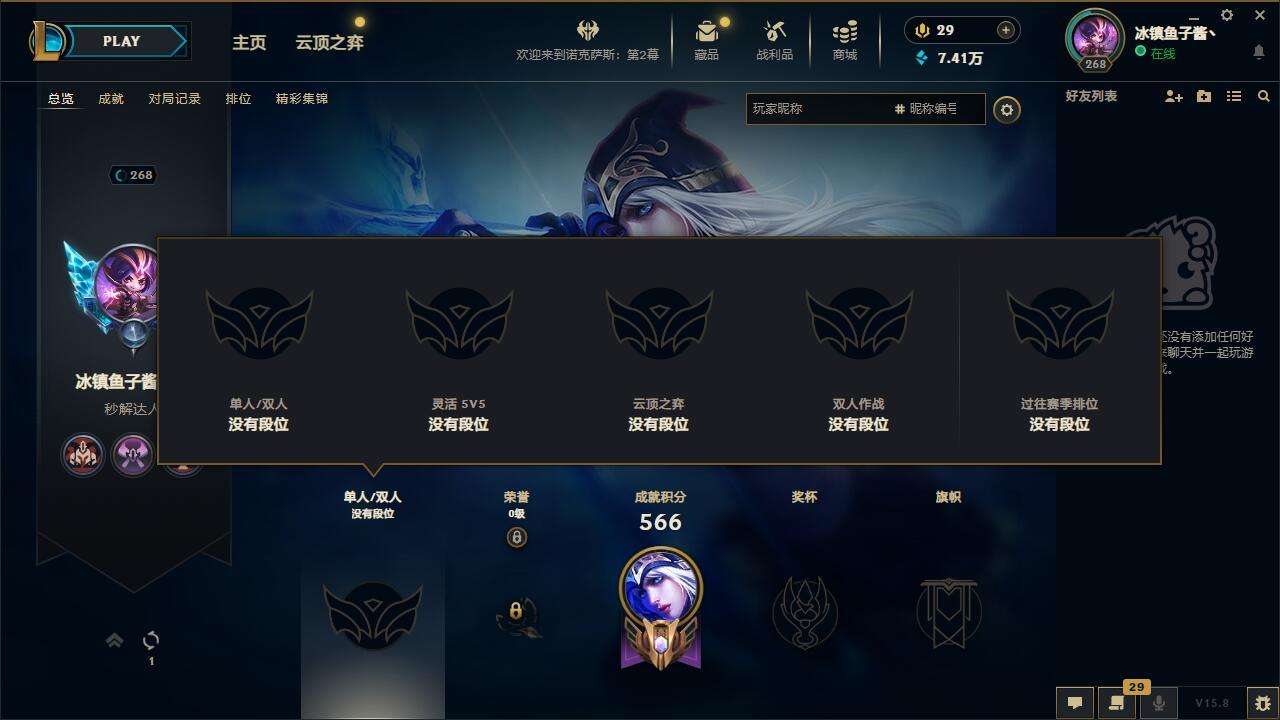Focus the 玩家昵称 search field
Screen dimensions: 1280x720
point(815,109)
